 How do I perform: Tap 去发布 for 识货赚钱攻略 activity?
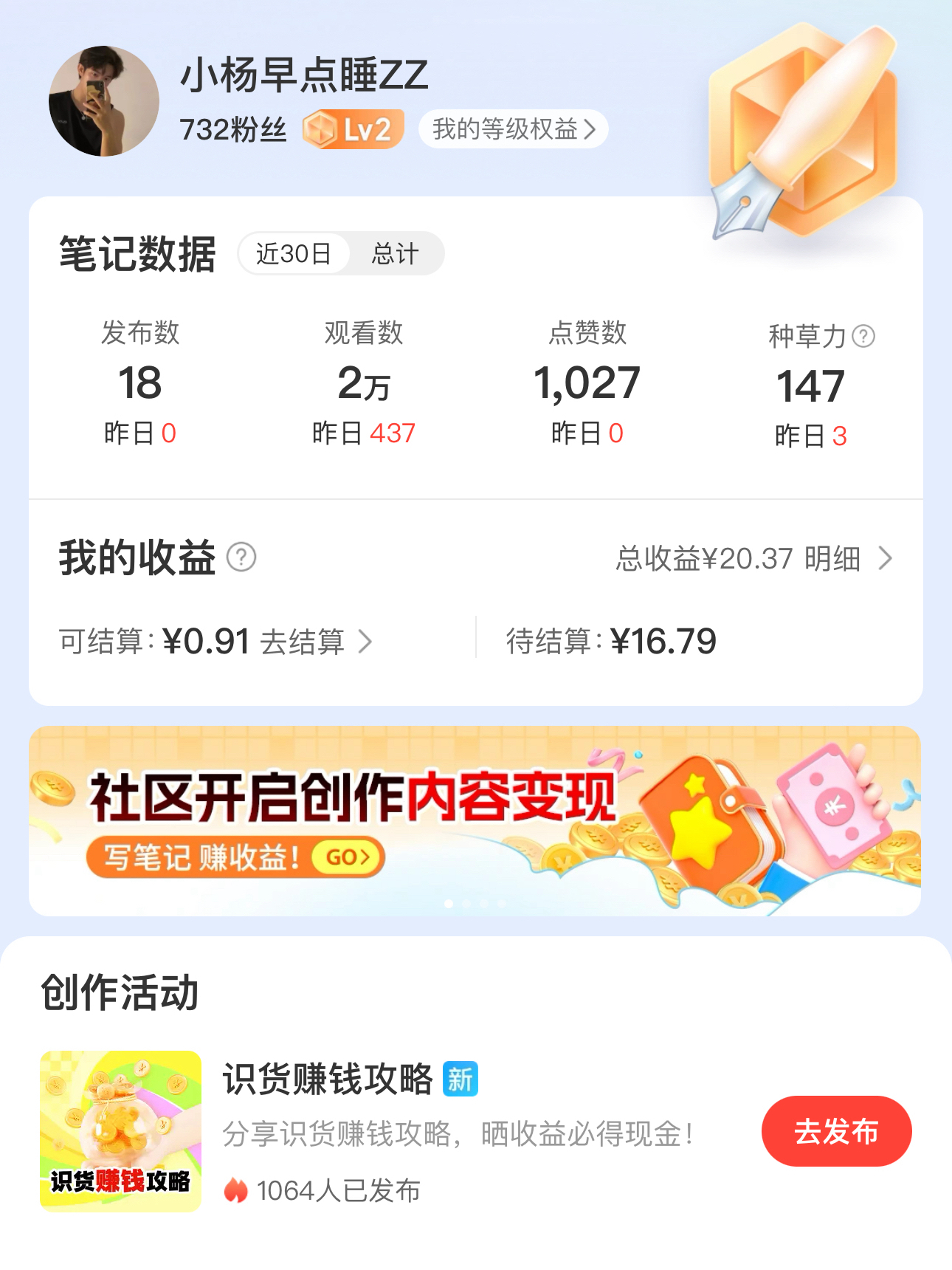pos(836,1131)
